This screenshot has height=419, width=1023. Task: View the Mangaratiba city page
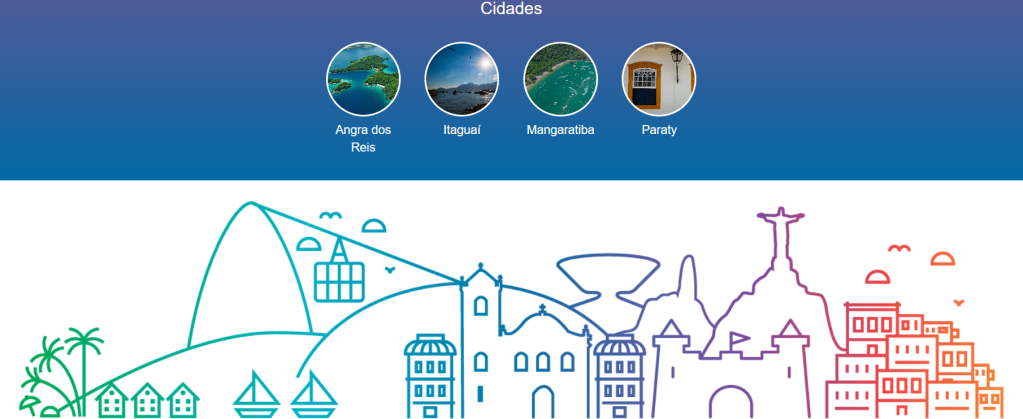(x=560, y=79)
